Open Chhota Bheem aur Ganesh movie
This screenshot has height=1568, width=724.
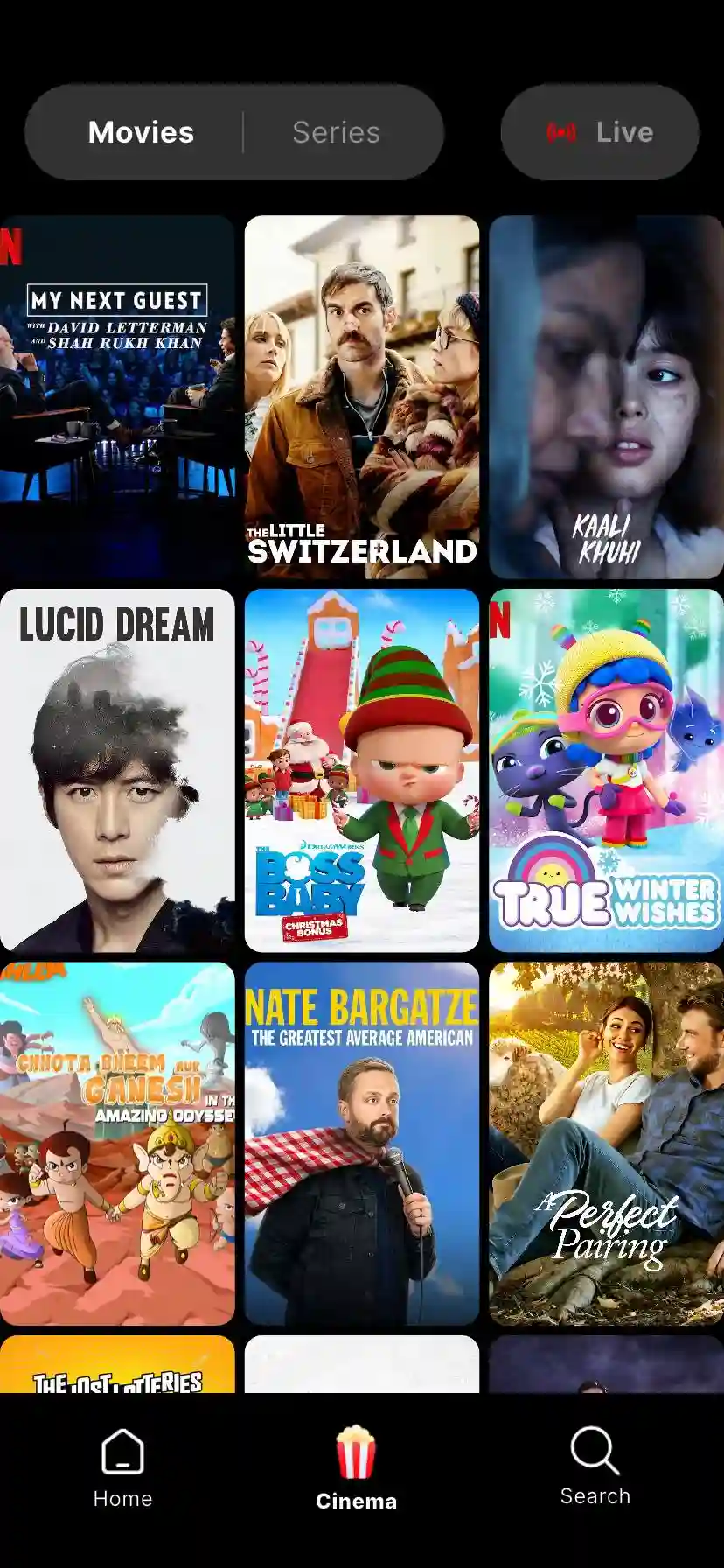117,1143
